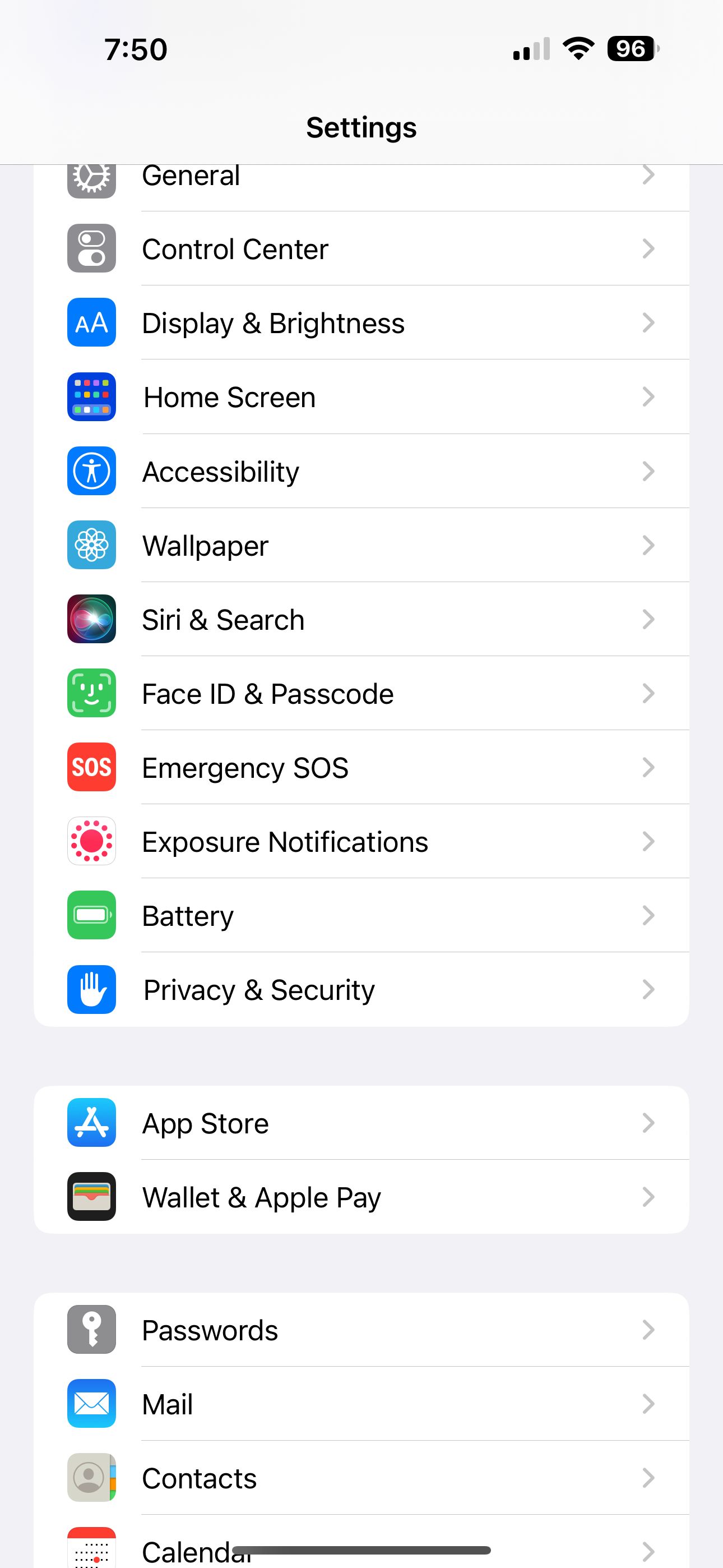Tap the battery percentage indicator
The image size is (723, 1568).
(631, 49)
